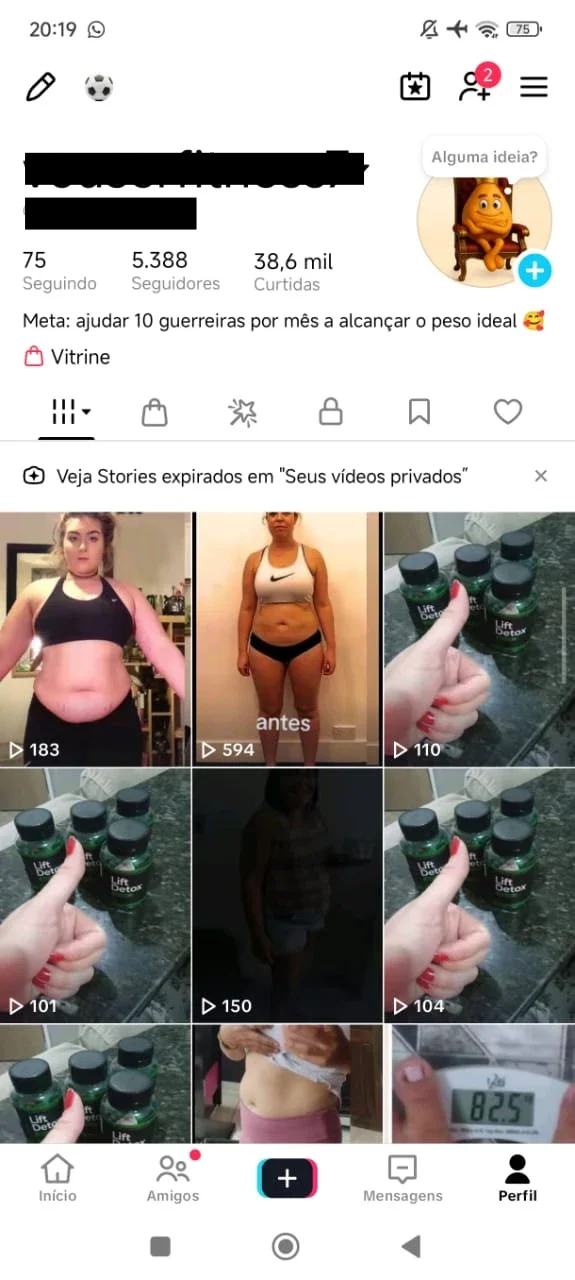This screenshot has width=575, height=1280.
Task: Switch to the bookmarked items tab
Action: click(419, 411)
